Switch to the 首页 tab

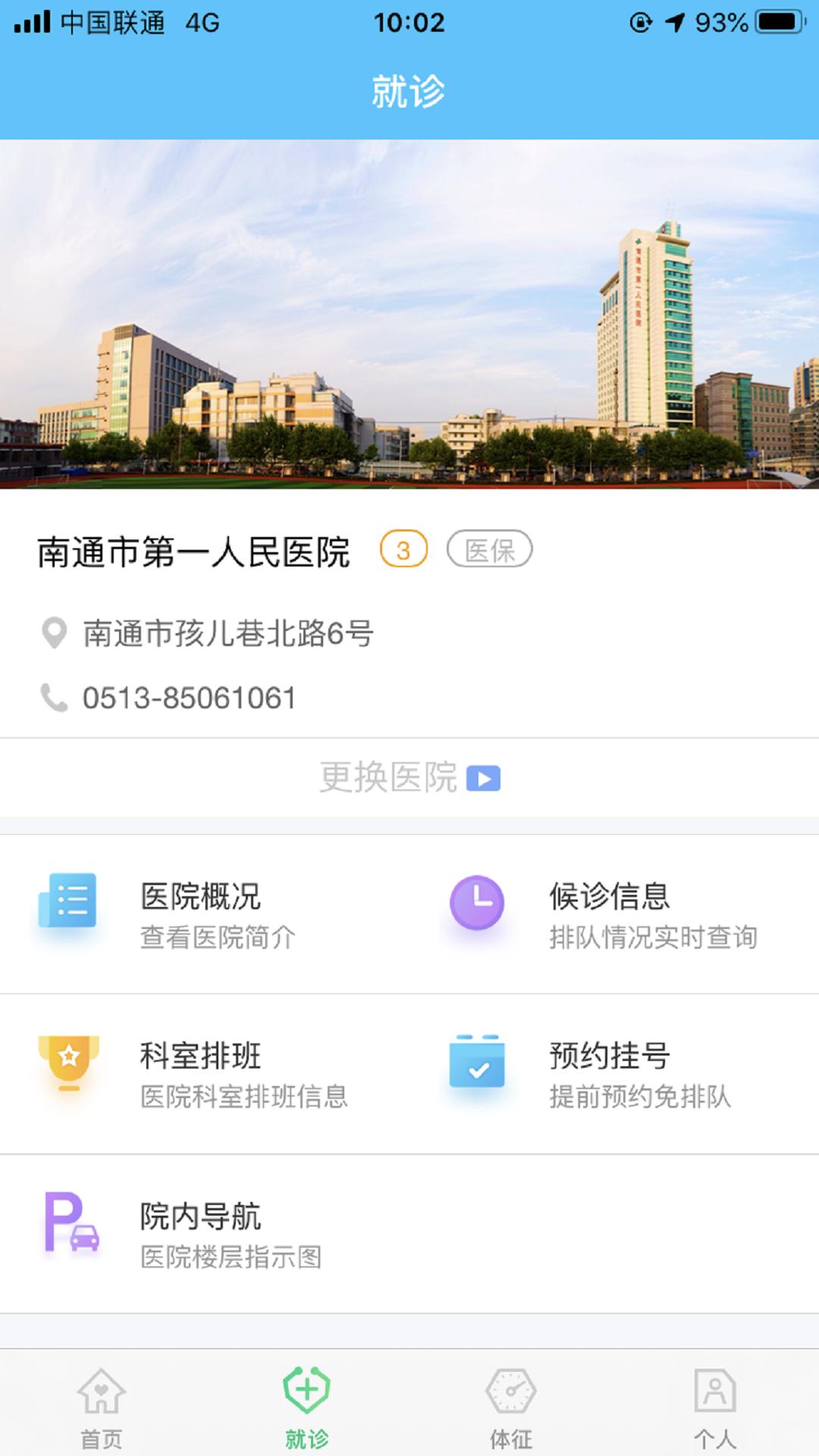tap(102, 1407)
